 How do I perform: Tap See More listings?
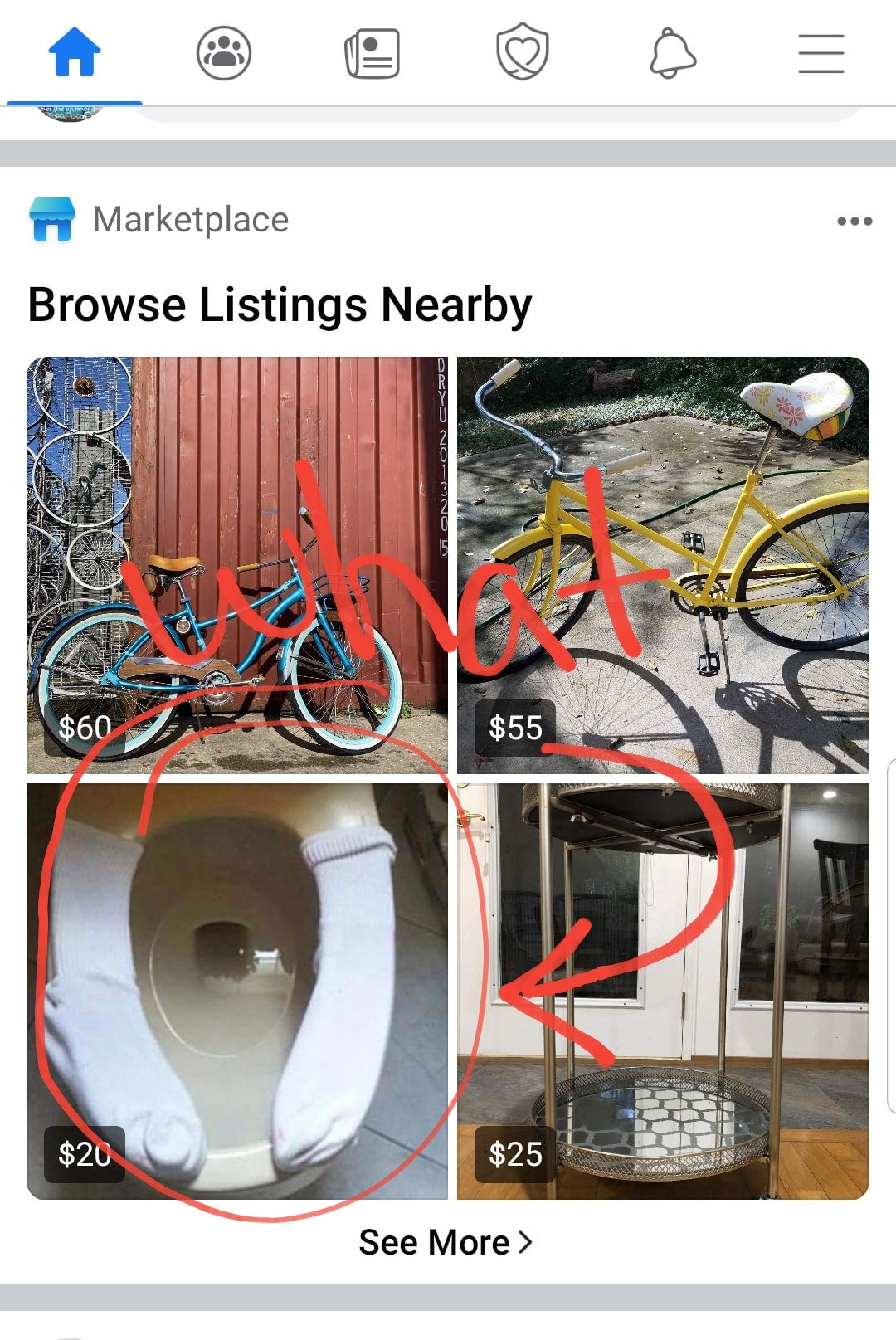[x=446, y=1242]
